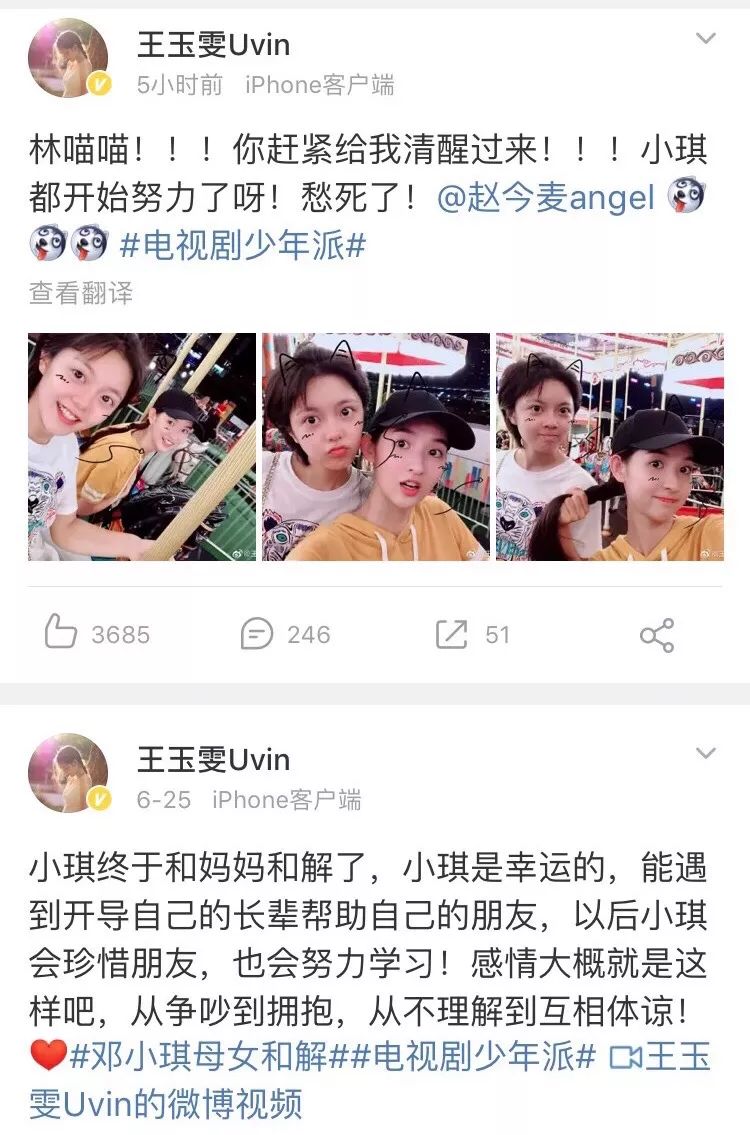Open the chevron menu on the 5小时前 post

click(706, 40)
